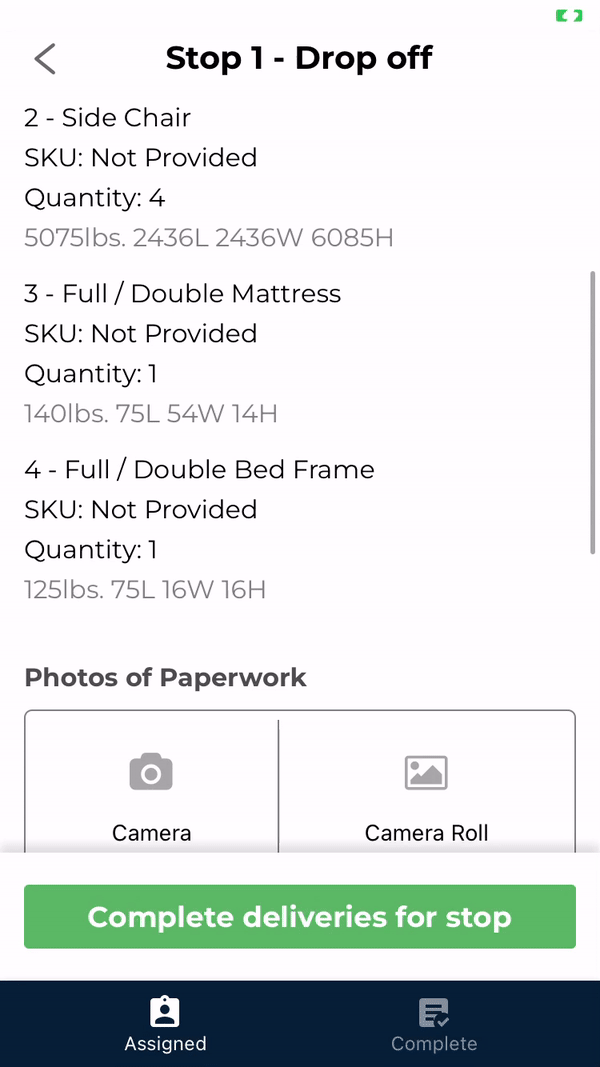The image size is (600, 1067).
Task: Switch to the Assigned tab
Action: point(165,1024)
